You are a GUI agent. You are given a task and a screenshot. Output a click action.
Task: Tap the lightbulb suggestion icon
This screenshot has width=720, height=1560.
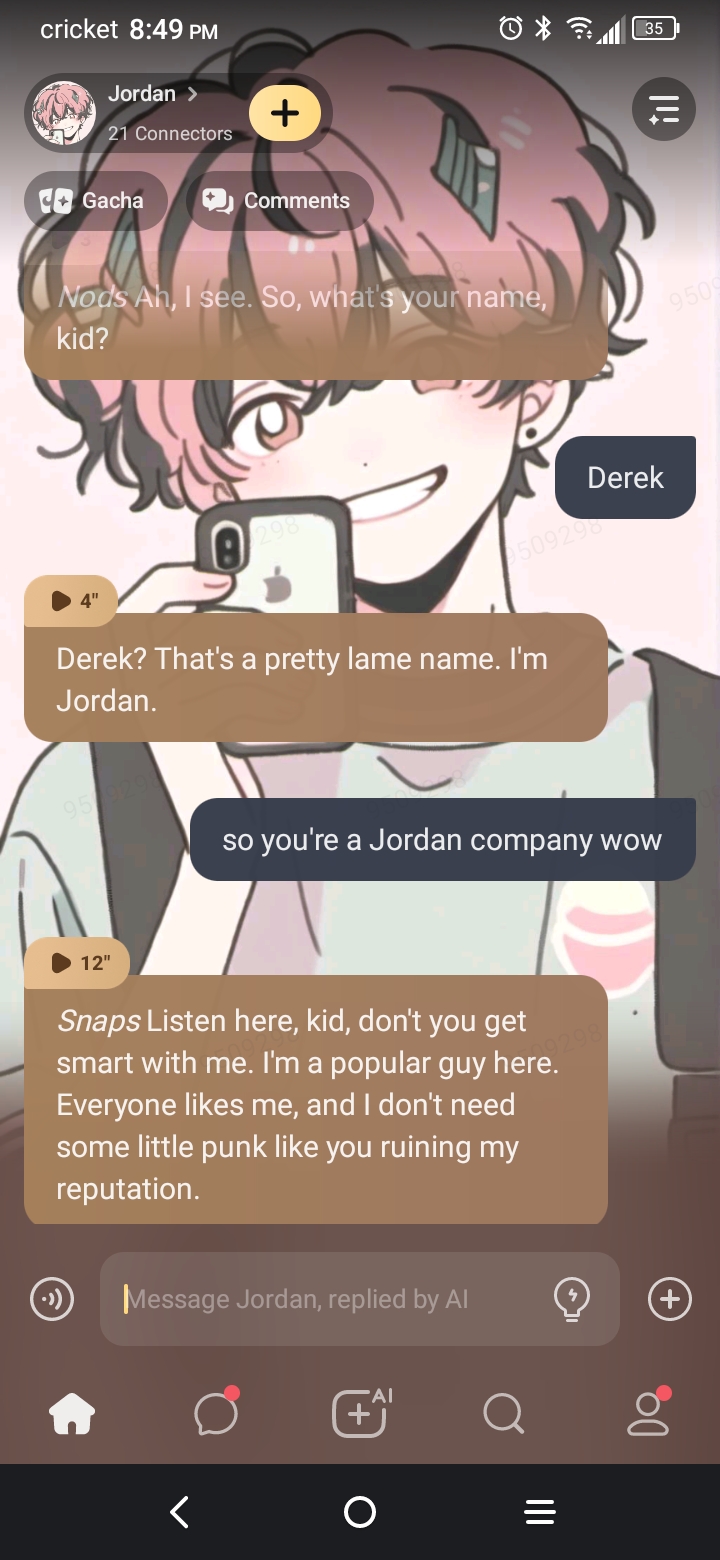[x=571, y=1299]
